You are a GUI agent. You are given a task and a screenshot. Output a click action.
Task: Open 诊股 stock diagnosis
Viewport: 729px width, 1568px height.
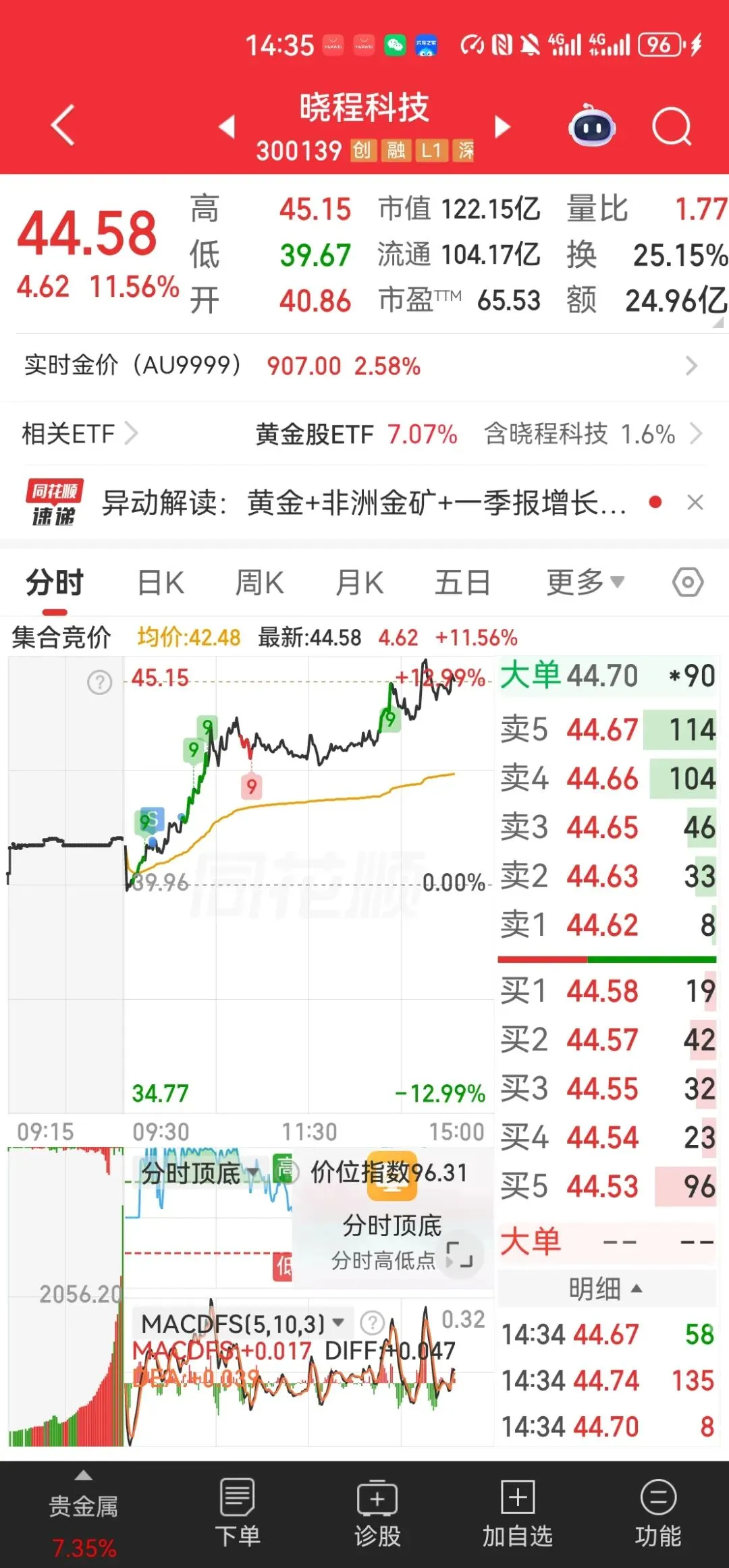(x=377, y=1513)
